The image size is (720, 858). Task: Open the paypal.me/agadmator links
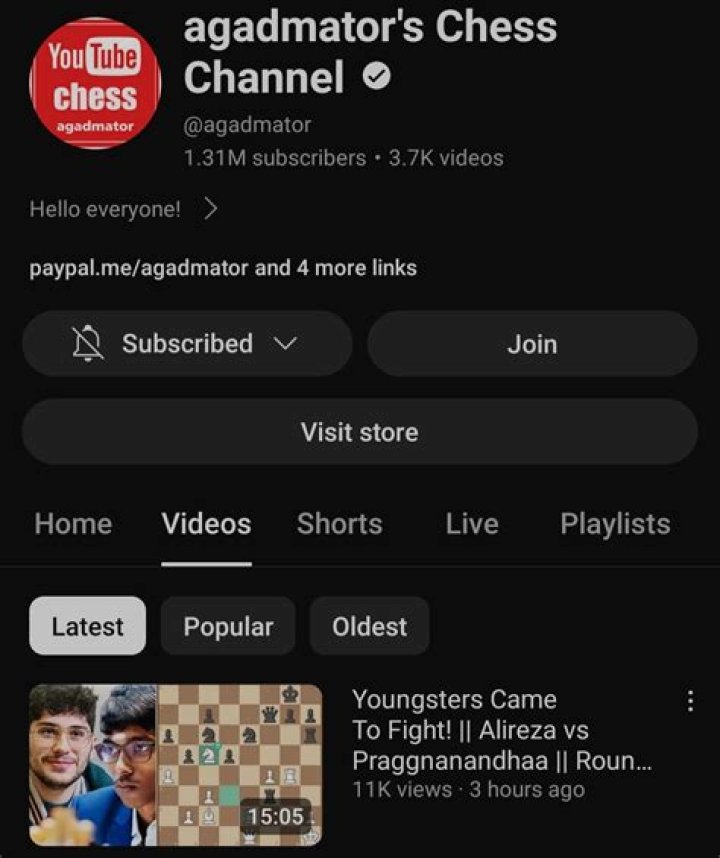(222, 268)
